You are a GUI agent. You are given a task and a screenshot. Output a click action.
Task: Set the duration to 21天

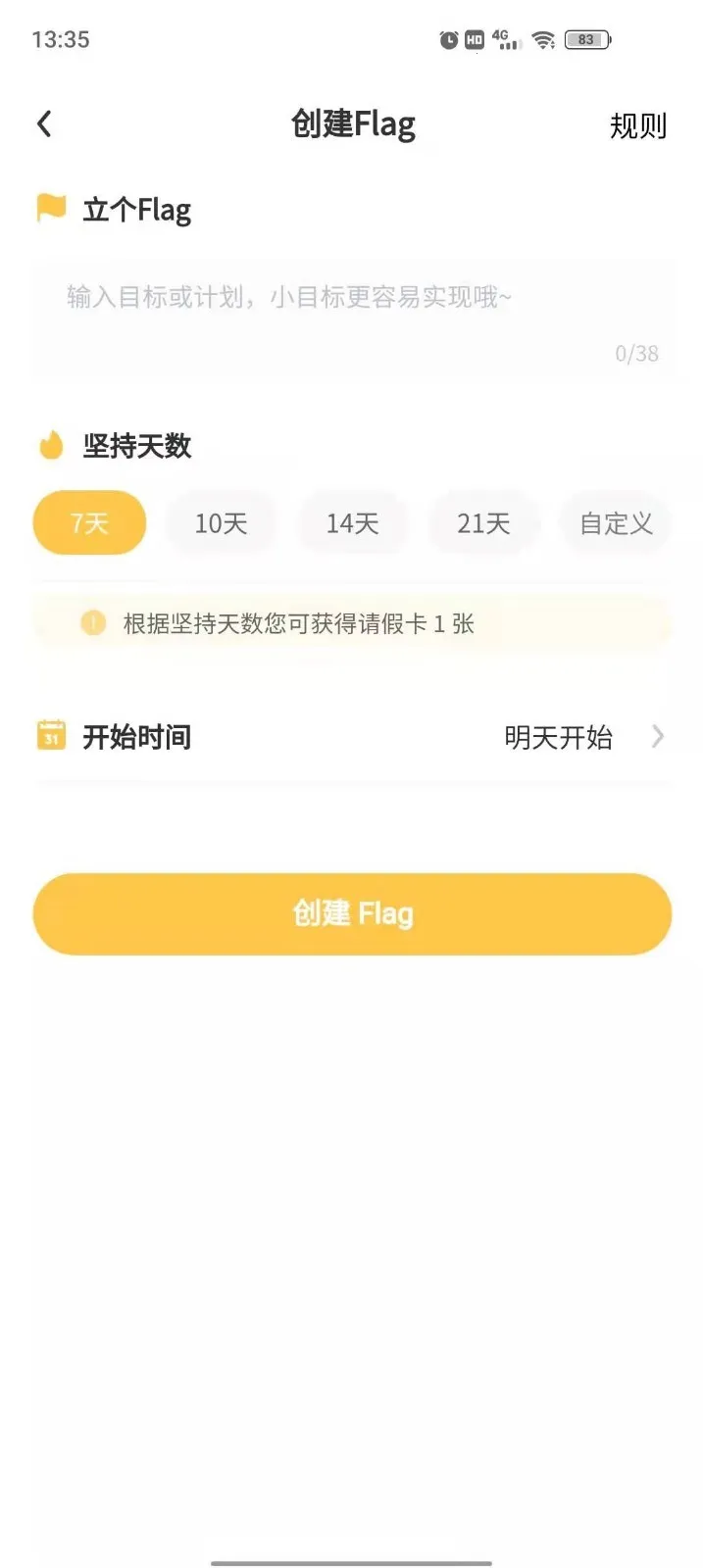coord(483,523)
